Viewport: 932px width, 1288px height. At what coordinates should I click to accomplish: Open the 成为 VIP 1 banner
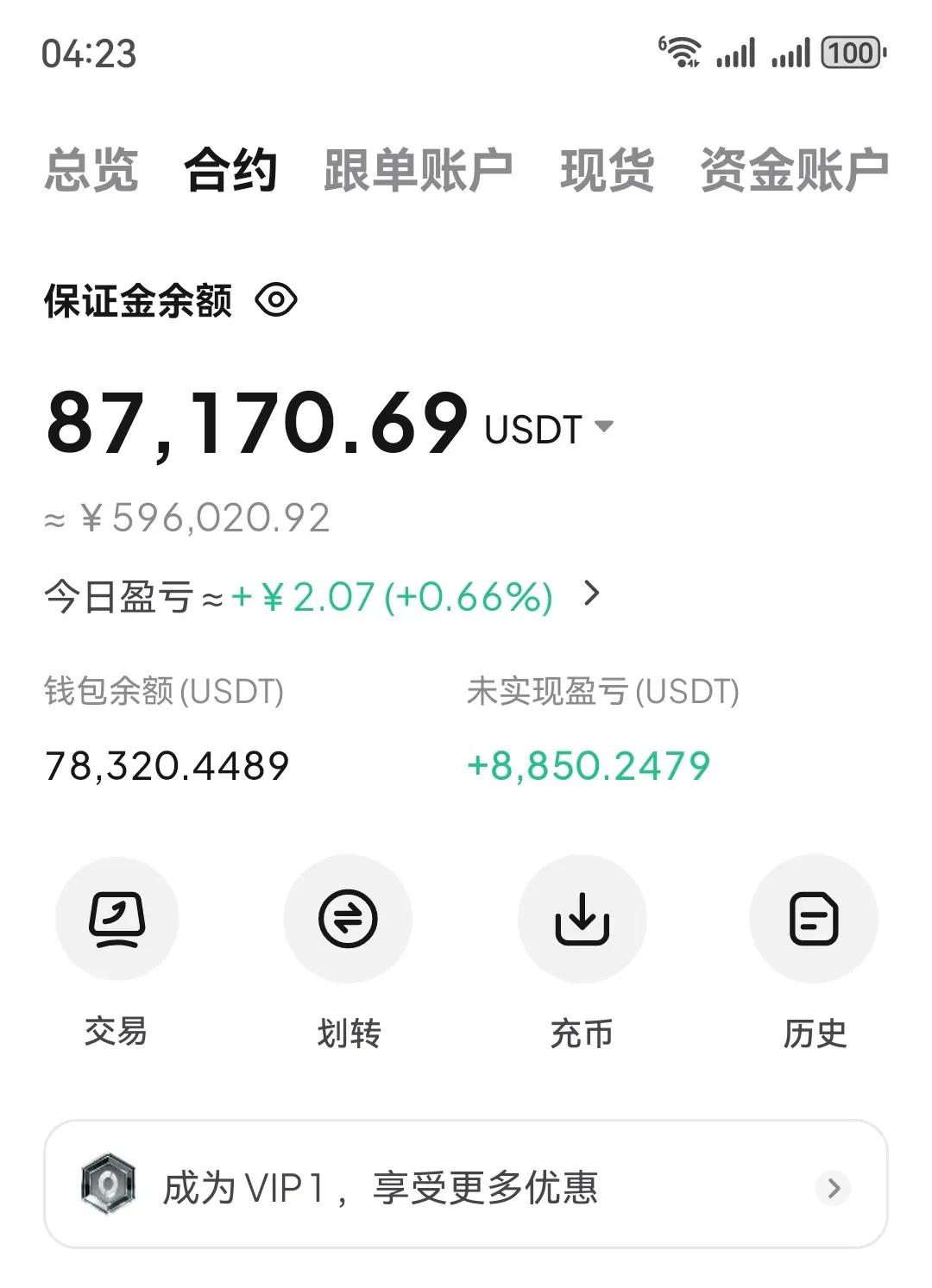point(466,1186)
